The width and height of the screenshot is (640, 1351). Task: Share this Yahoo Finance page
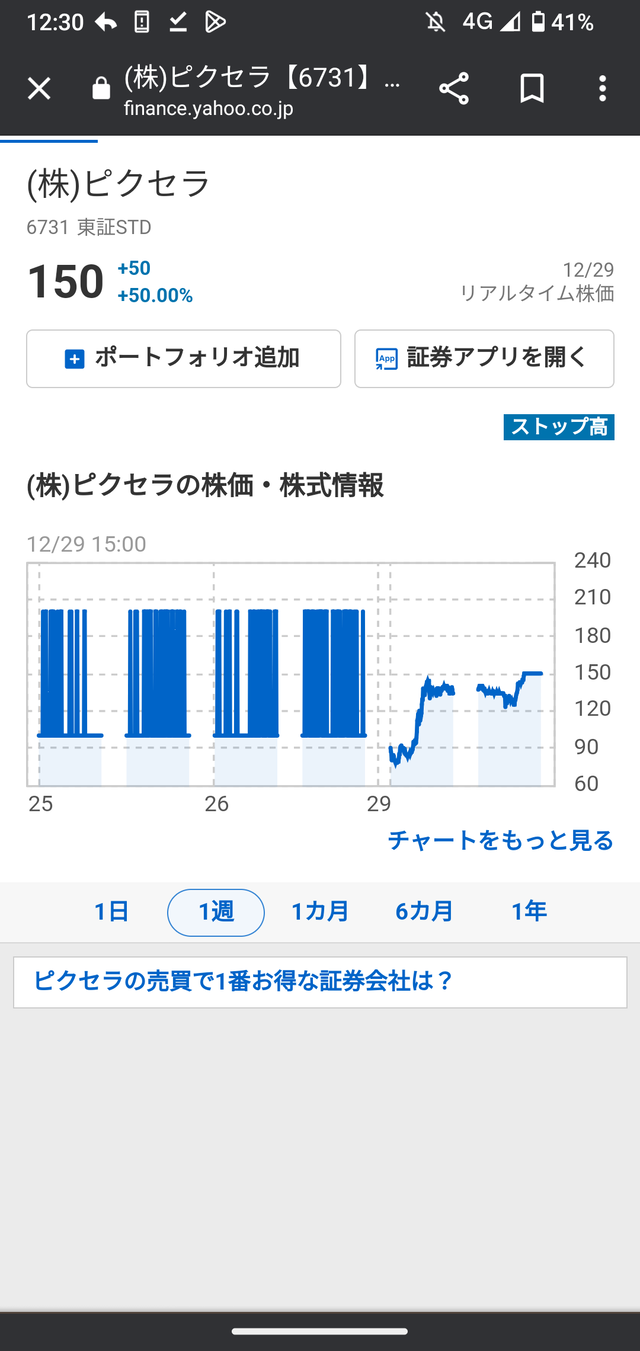click(454, 89)
